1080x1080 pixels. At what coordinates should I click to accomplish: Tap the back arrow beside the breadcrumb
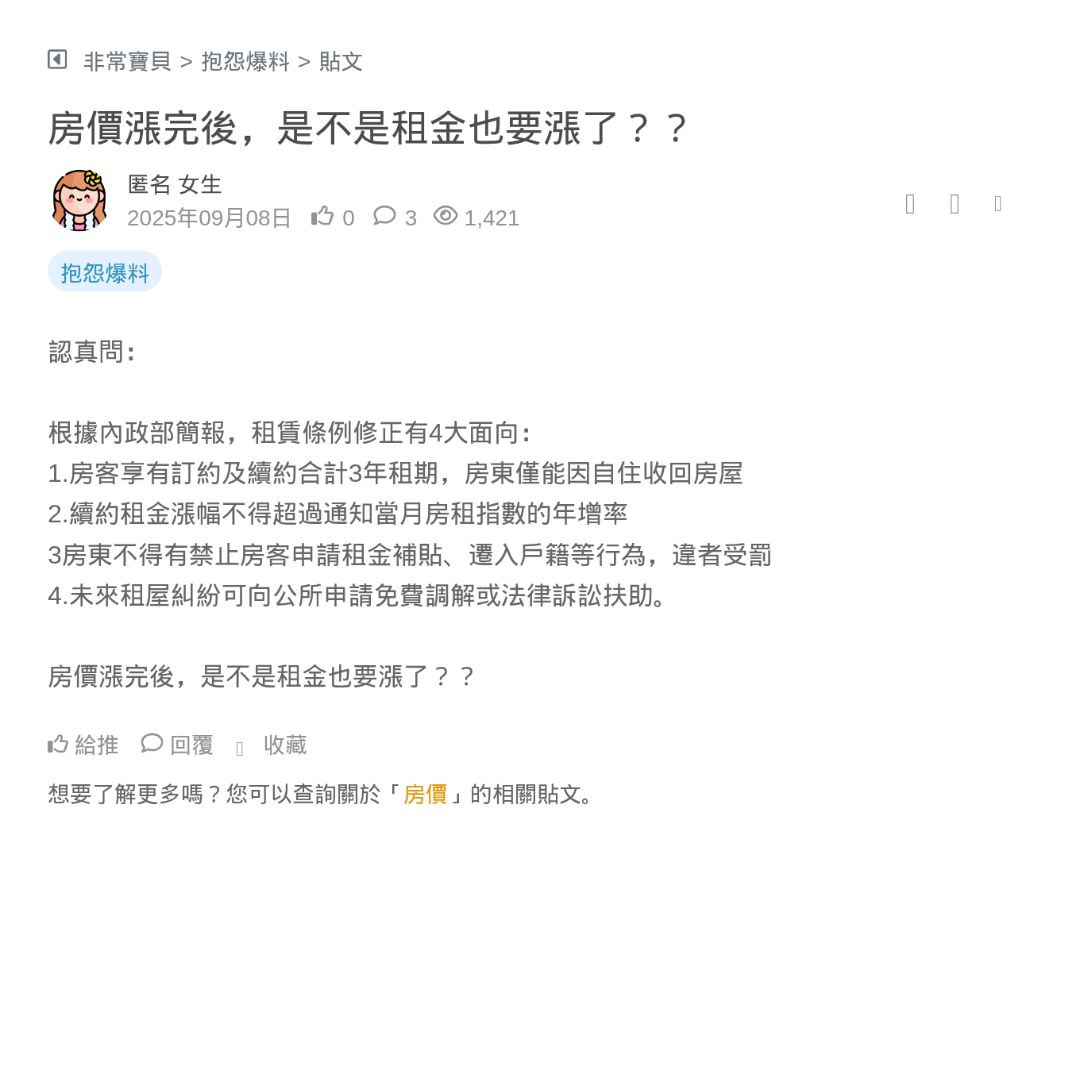pos(57,60)
